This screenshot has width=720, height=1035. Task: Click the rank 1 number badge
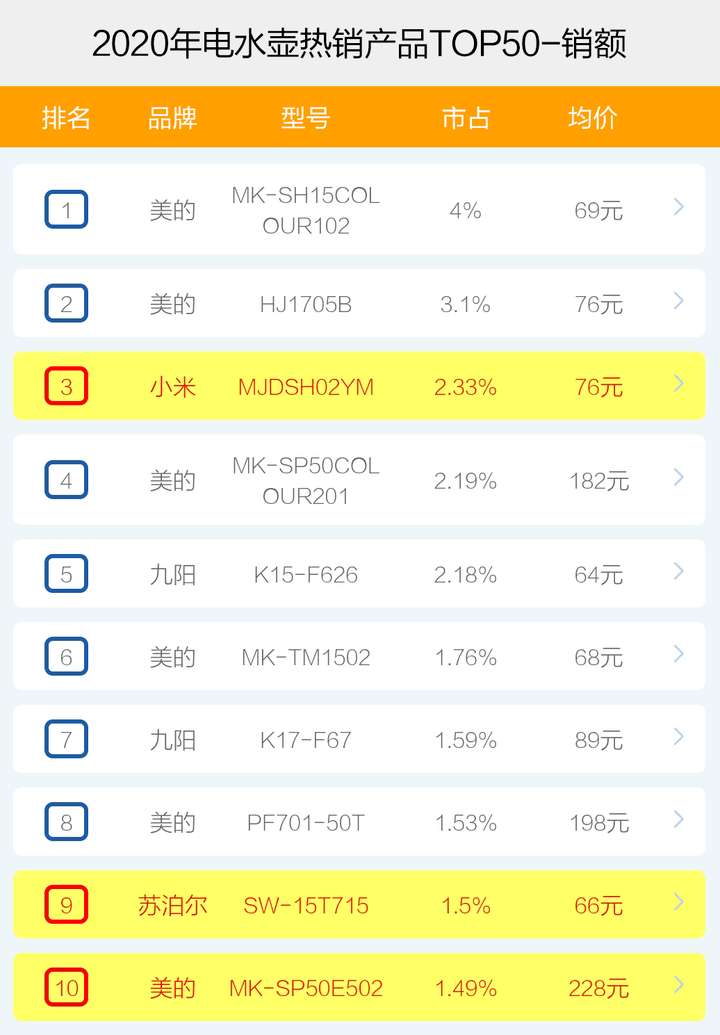[66, 209]
